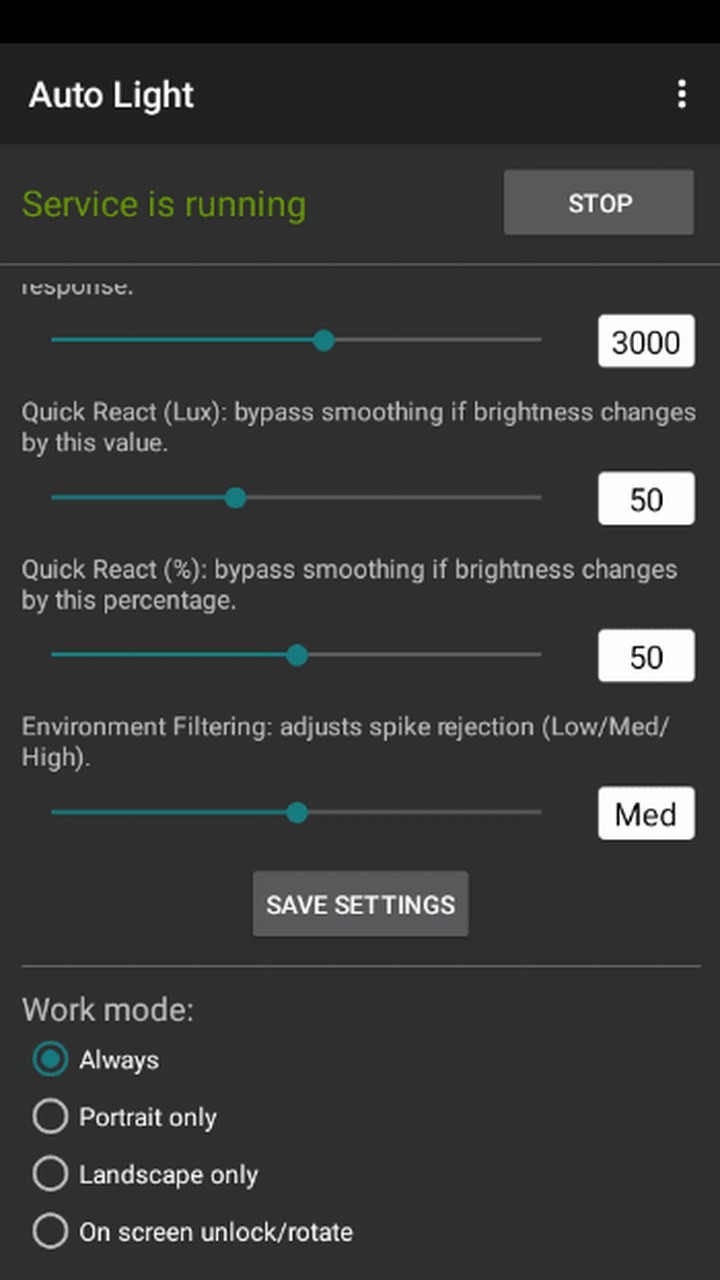720x1280 pixels.
Task: Open the overflow menu
Action: point(681,94)
